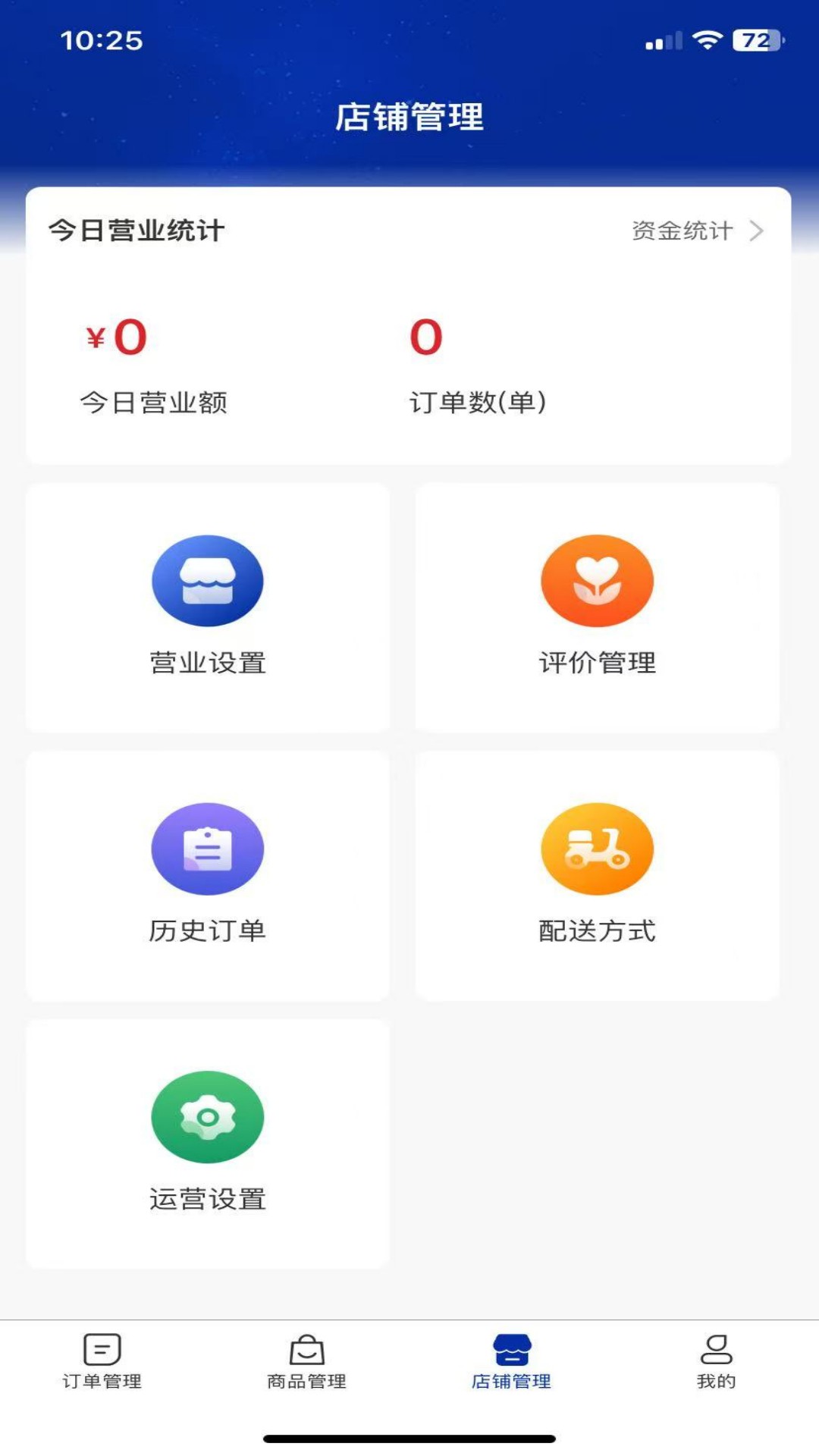The width and height of the screenshot is (819, 1456).
Task: Switch to the 商品管理 tab
Action: click(x=307, y=1361)
